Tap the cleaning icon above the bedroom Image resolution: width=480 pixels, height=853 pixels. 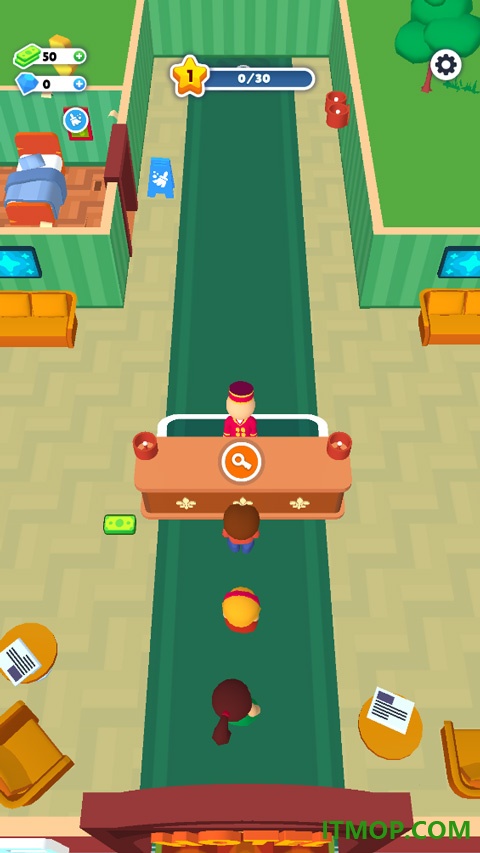pos(76,120)
